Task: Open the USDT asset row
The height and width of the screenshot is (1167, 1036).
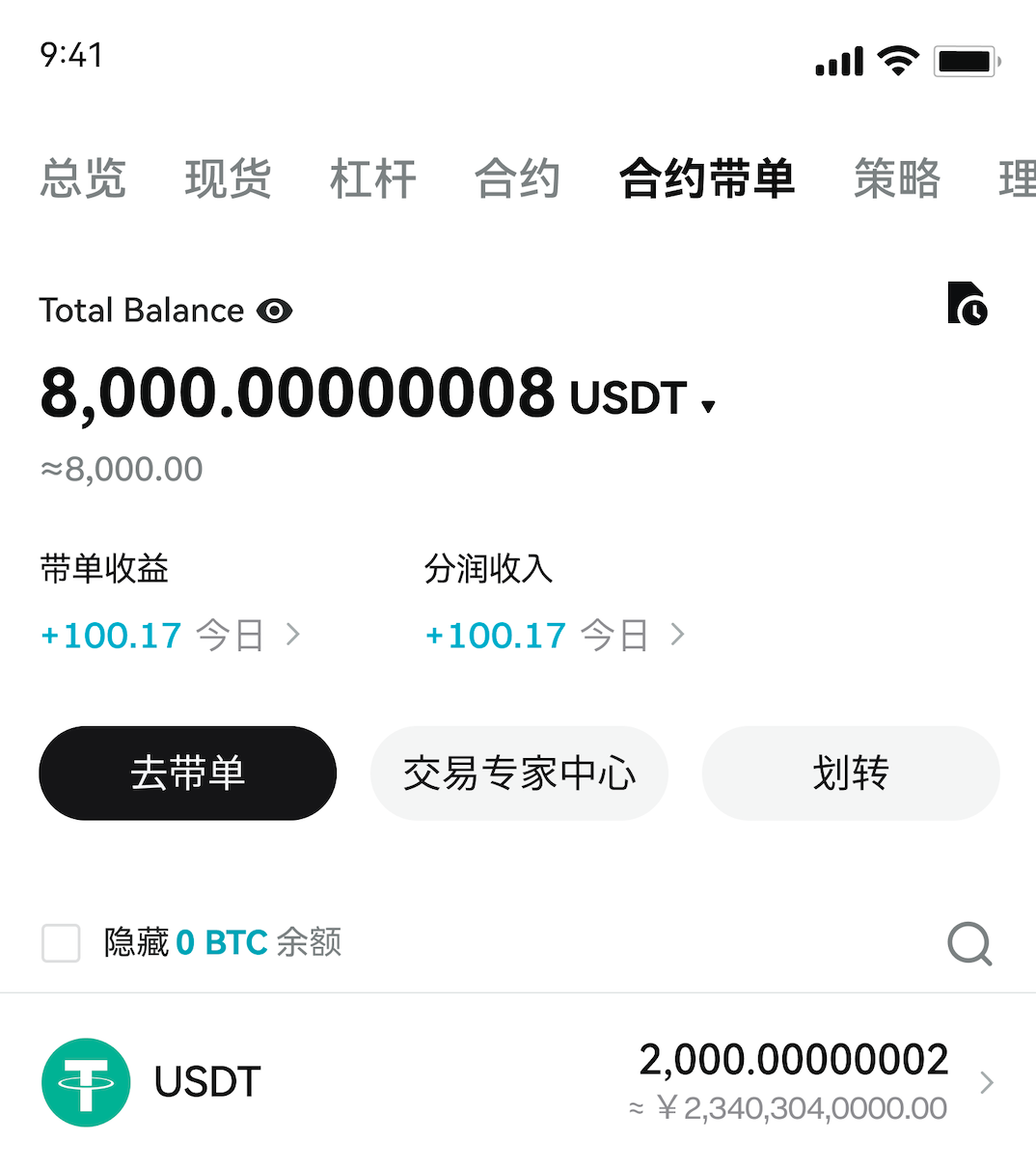Action: [518, 1082]
